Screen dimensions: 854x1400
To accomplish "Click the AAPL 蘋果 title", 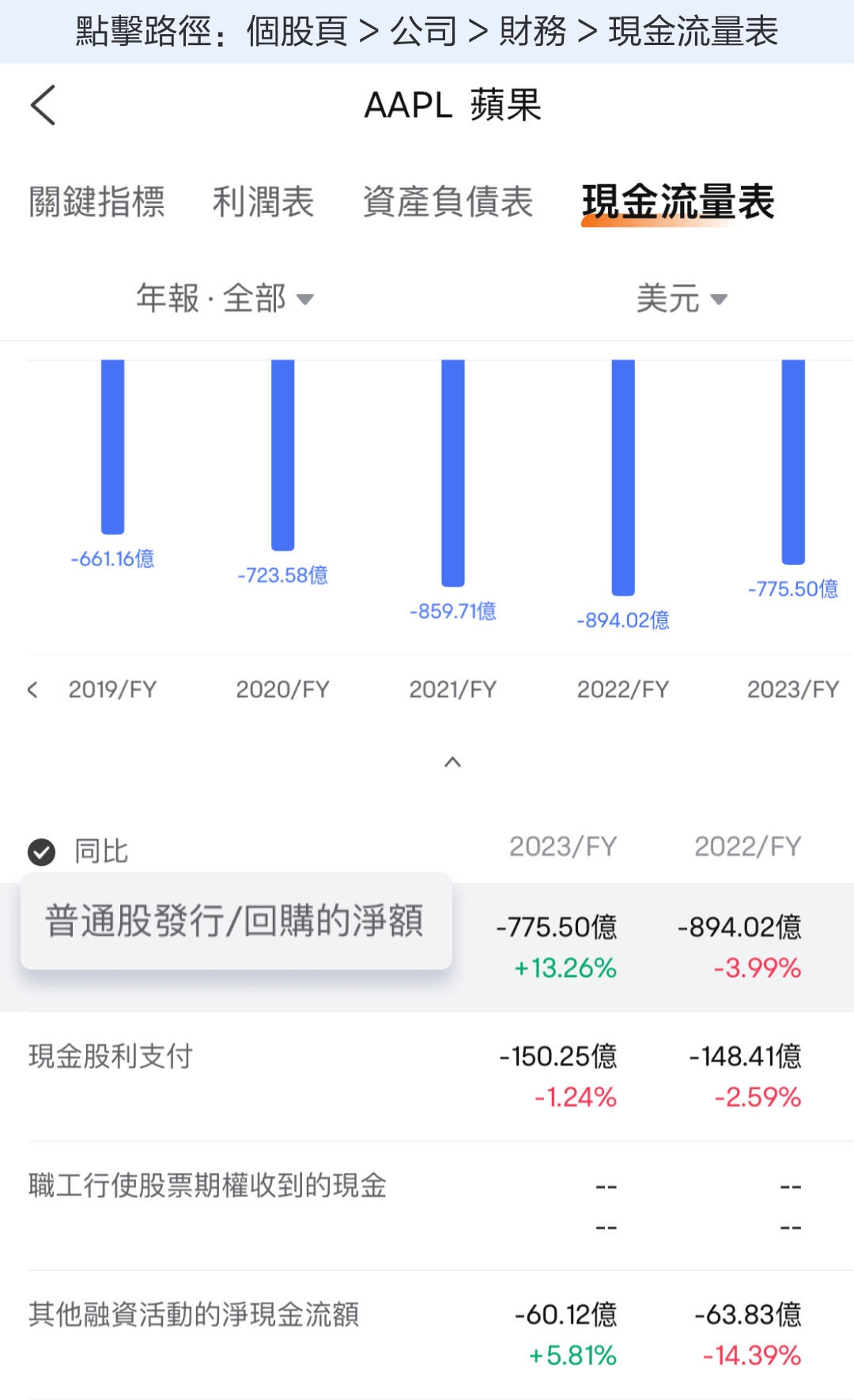I will (x=452, y=106).
